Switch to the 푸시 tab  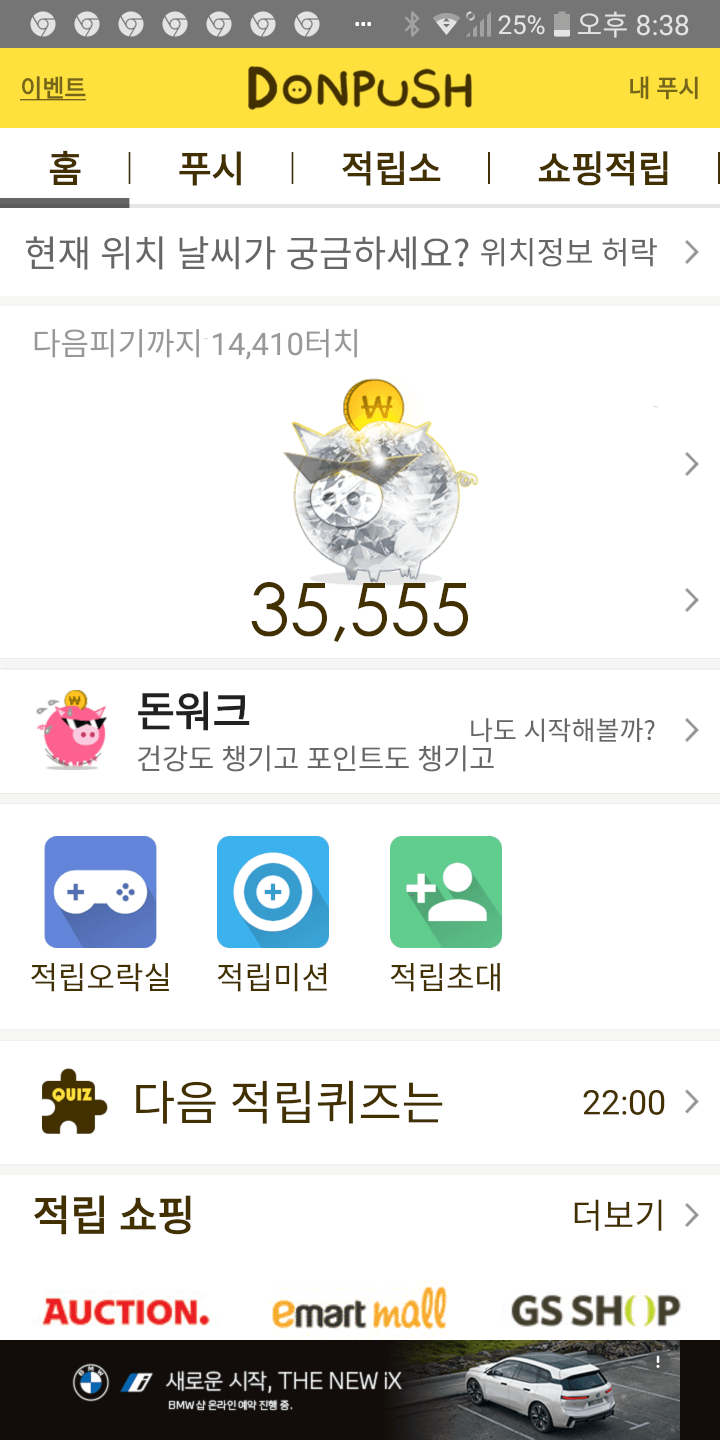[210, 168]
